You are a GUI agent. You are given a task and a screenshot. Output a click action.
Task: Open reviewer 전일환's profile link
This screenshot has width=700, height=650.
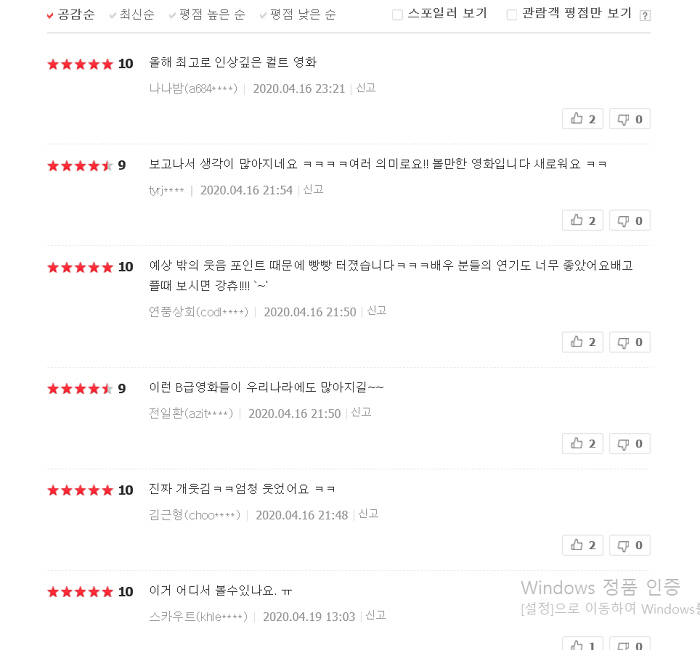pos(190,413)
